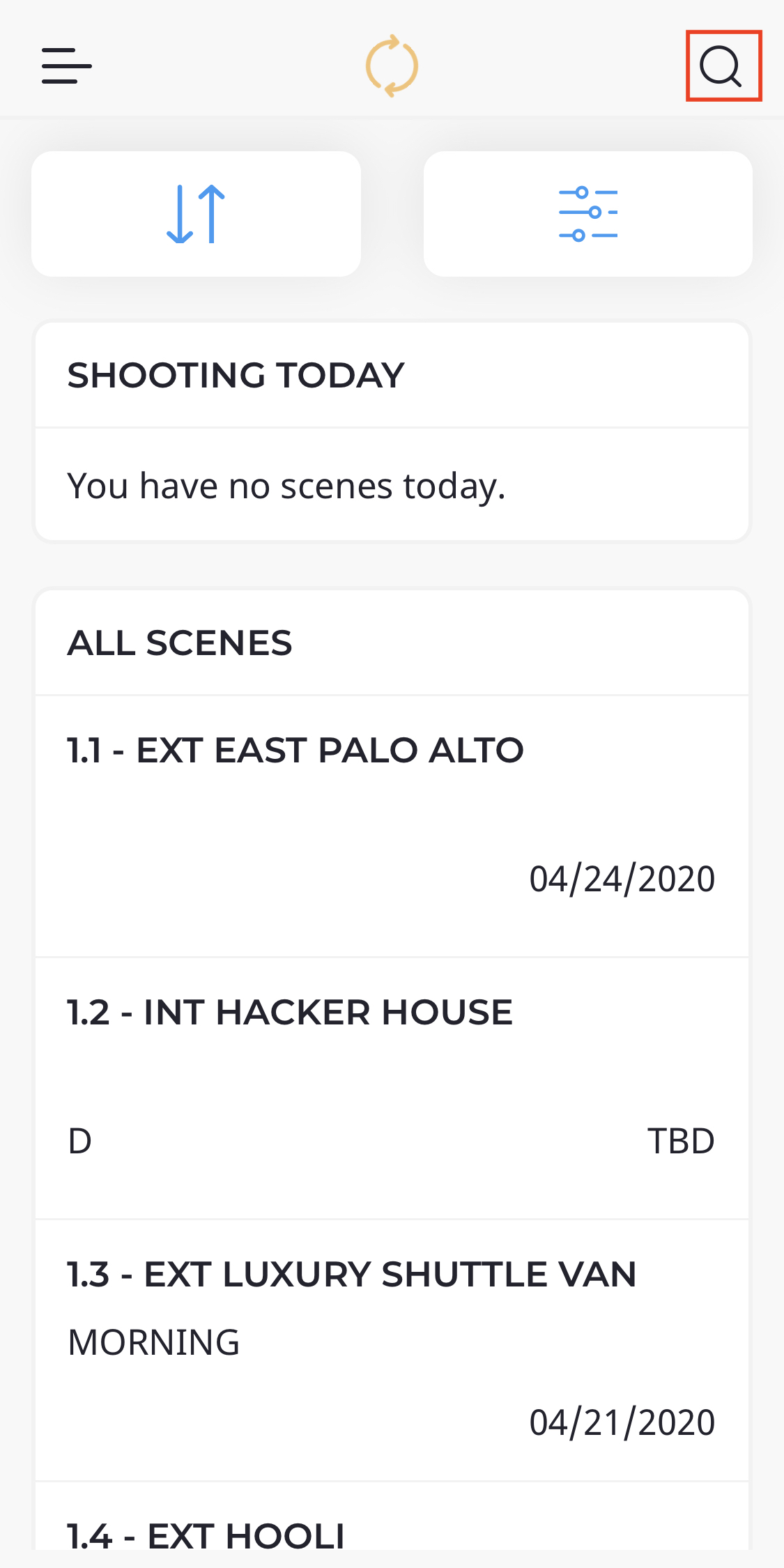The width and height of the screenshot is (784, 1568).
Task: Open the search icon
Action: (x=723, y=66)
